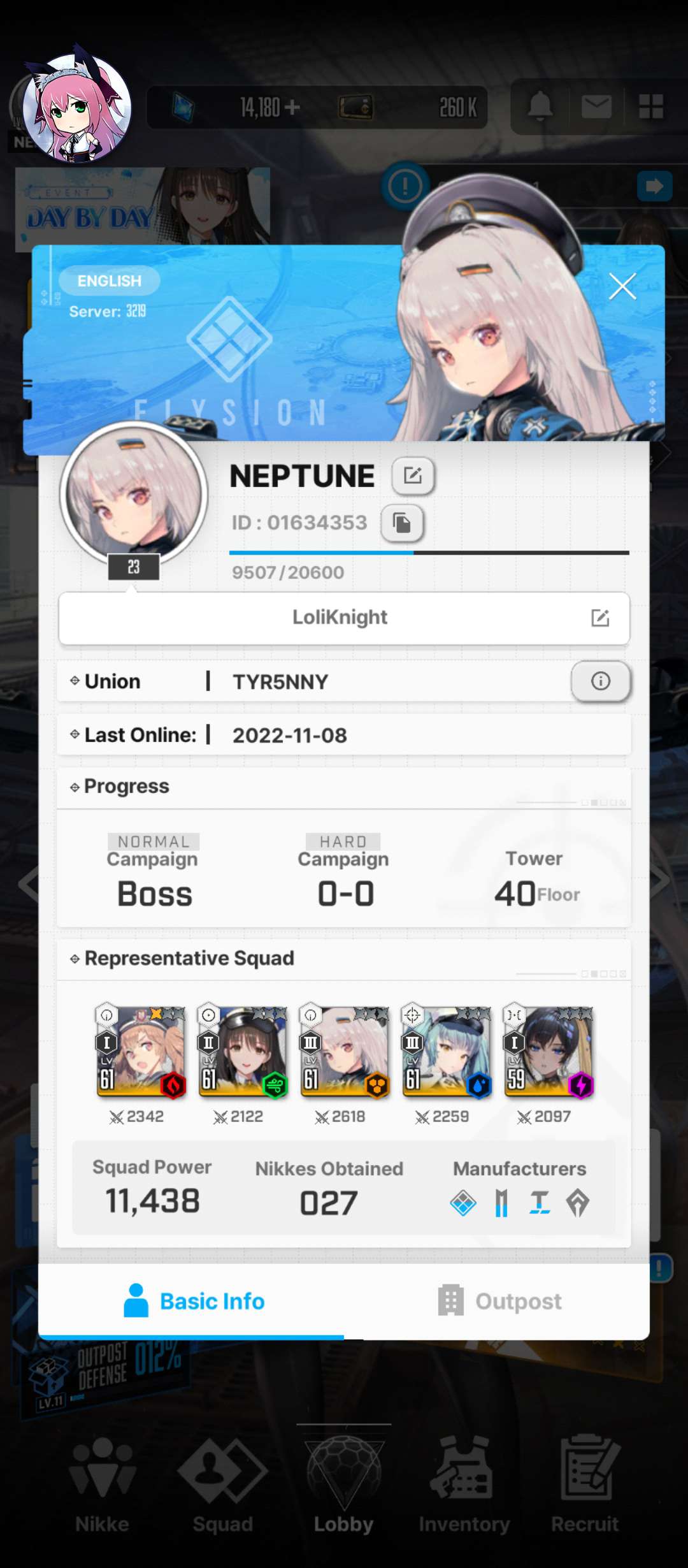The image size is (688, 1568).
Task: Close the profile card
Action: (x=622, y=286)
